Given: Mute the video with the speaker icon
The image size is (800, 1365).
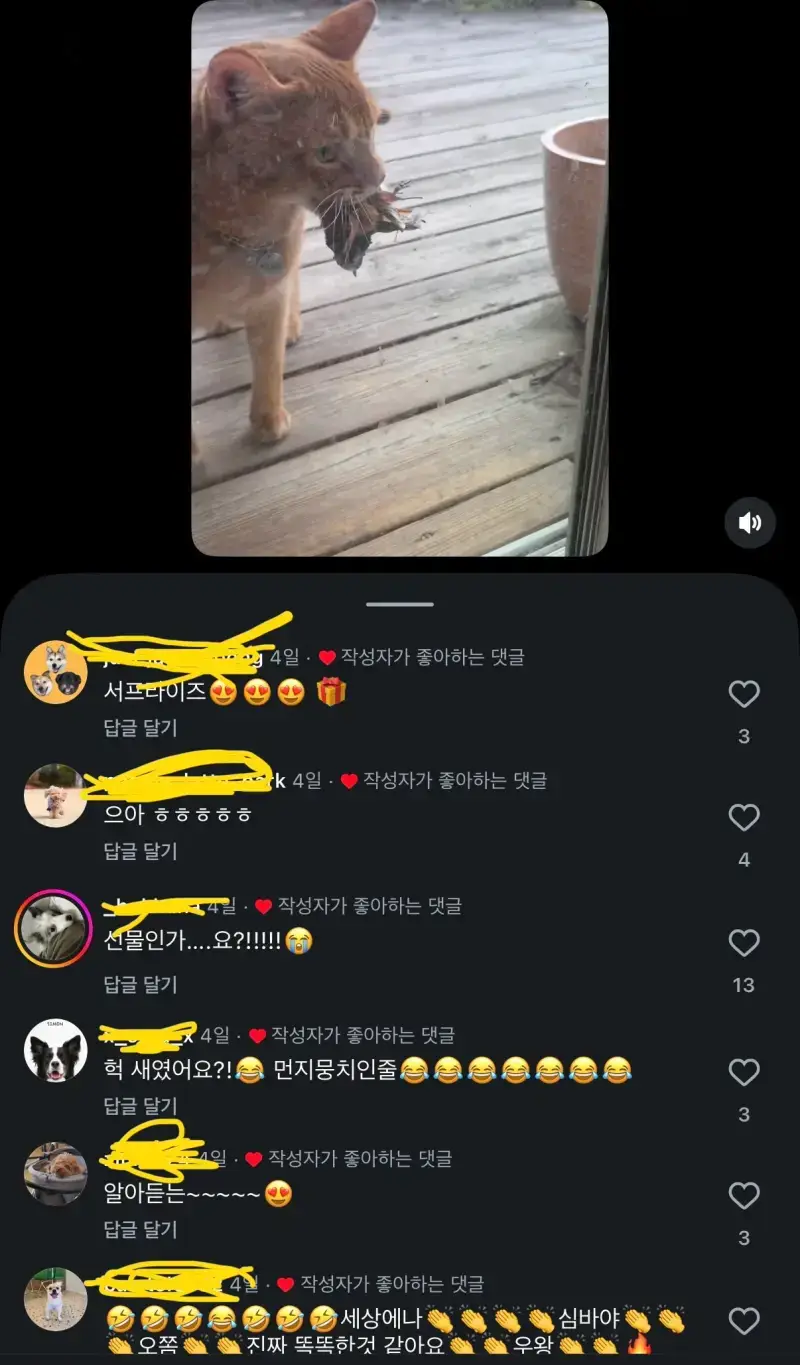Looking at the screenshot, I should pos(750,522).
